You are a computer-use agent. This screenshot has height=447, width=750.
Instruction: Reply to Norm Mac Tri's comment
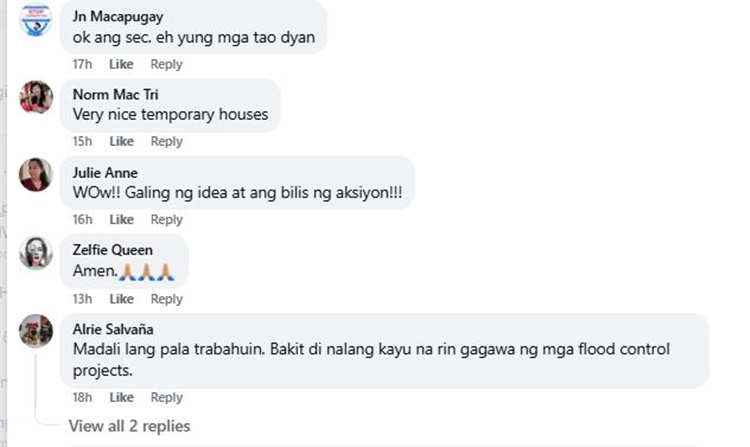point(166,141)
